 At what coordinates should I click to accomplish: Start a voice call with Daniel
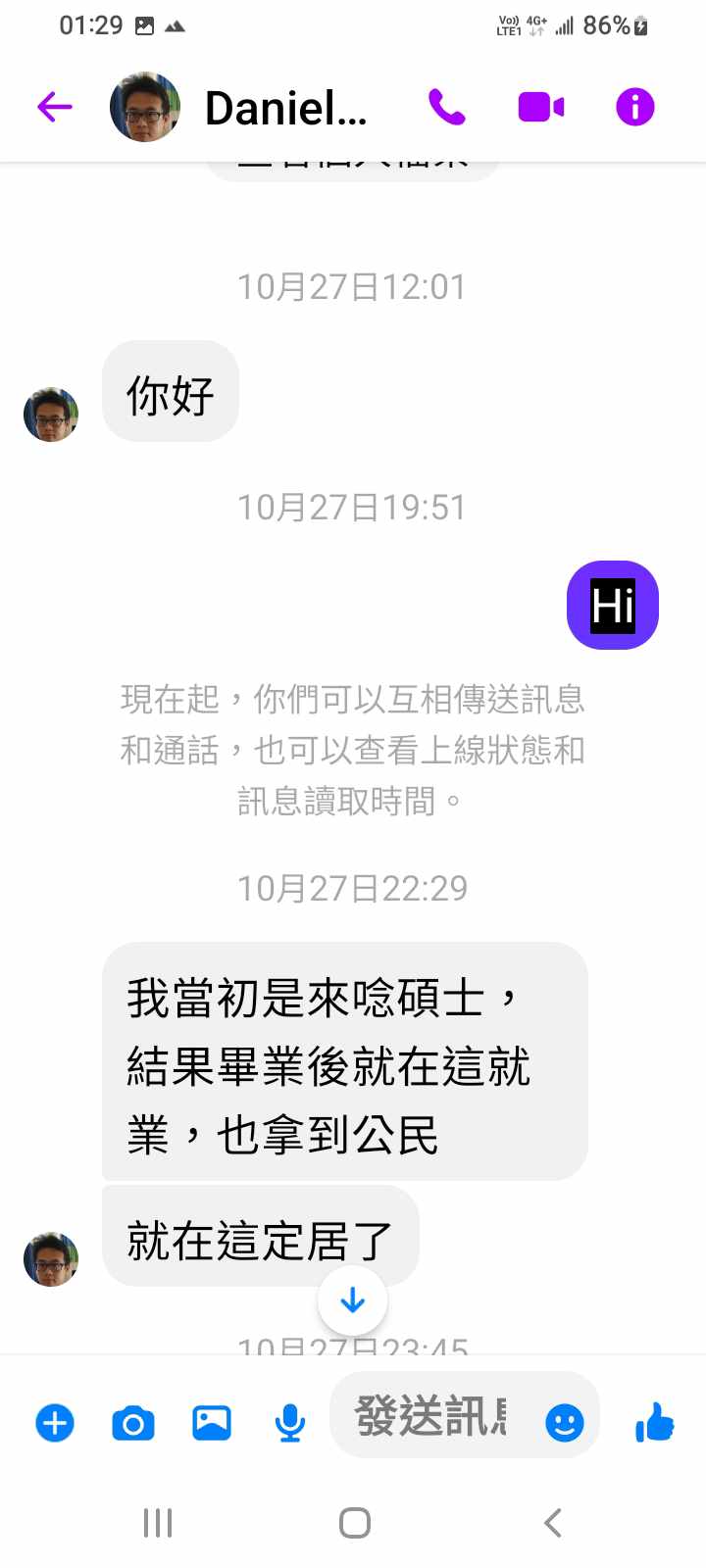click(447, 107)
